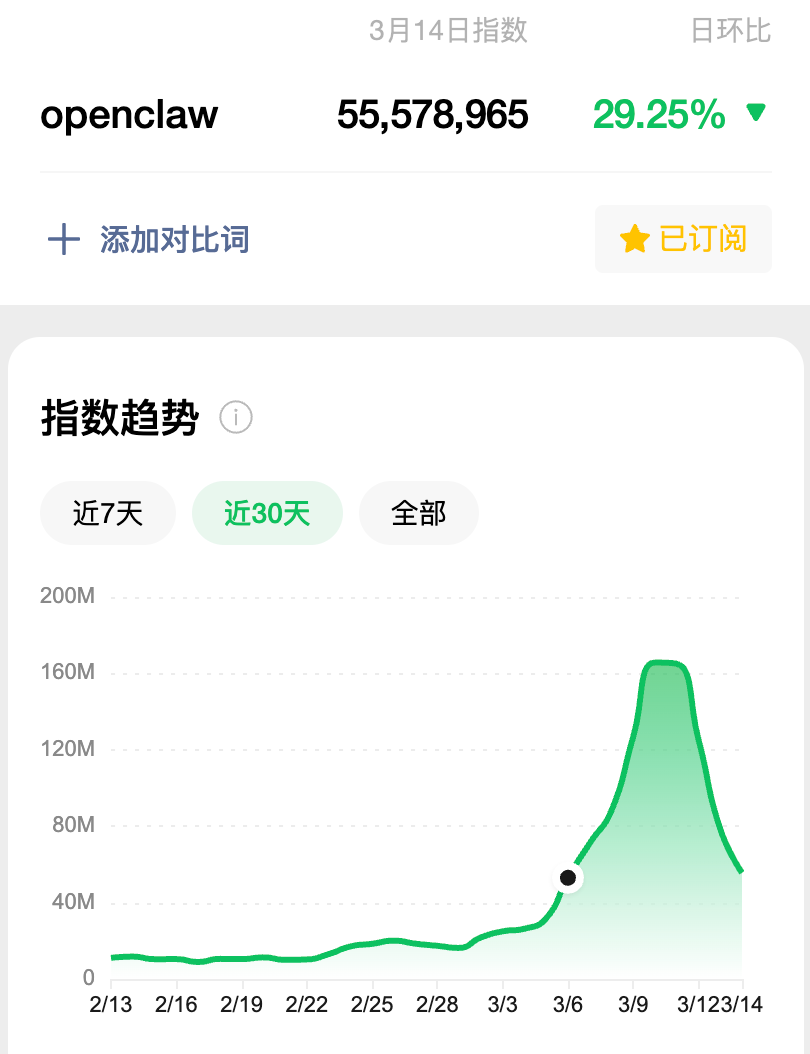Viewport: 810px width, 1054px height.
Task: Select the 全部 time range tab
Action: coord(418,512)
